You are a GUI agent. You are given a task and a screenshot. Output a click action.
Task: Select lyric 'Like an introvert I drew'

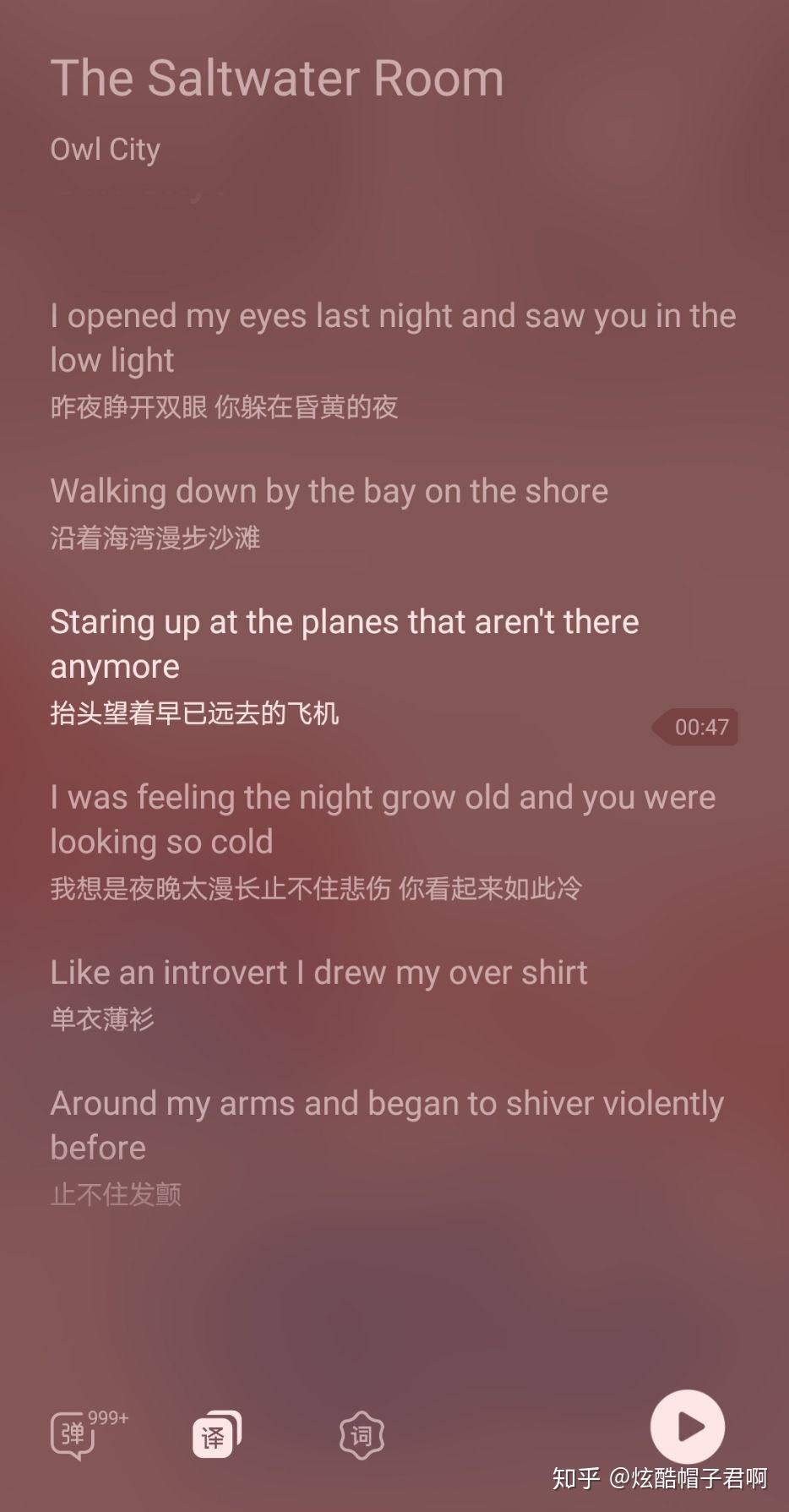(318, 973)
